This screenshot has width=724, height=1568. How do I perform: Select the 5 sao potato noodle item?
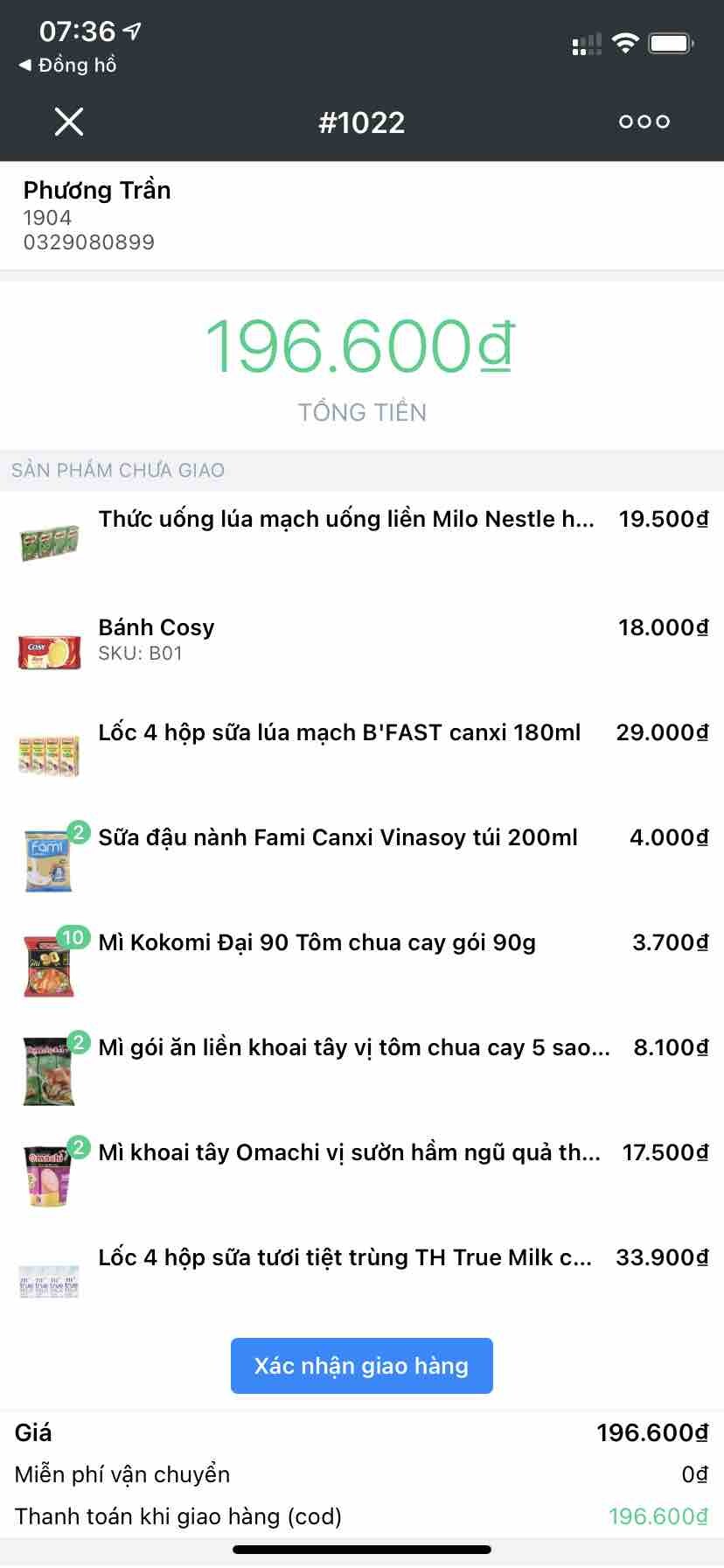(353, 1048)
